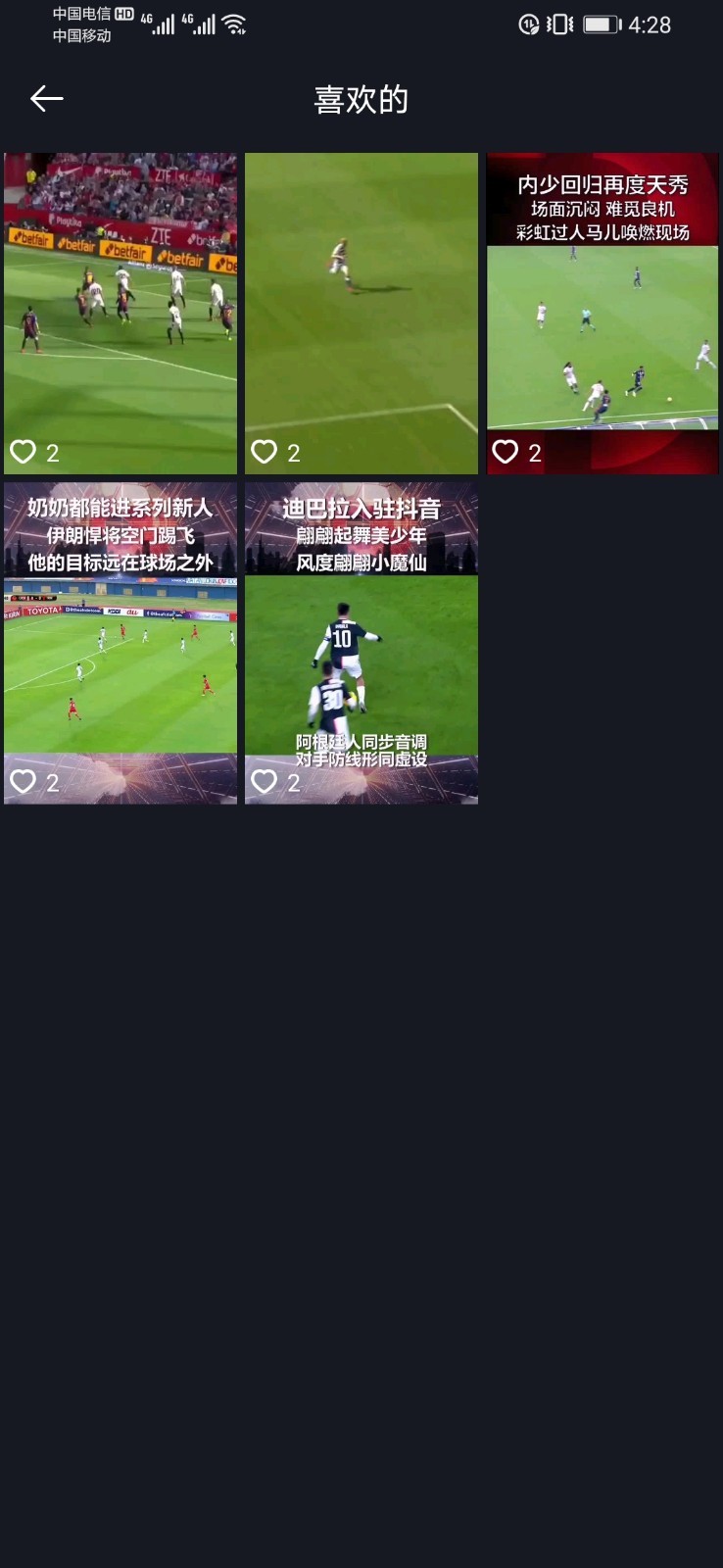Open the video showing the betfair stadium boards

pos(120,313)
